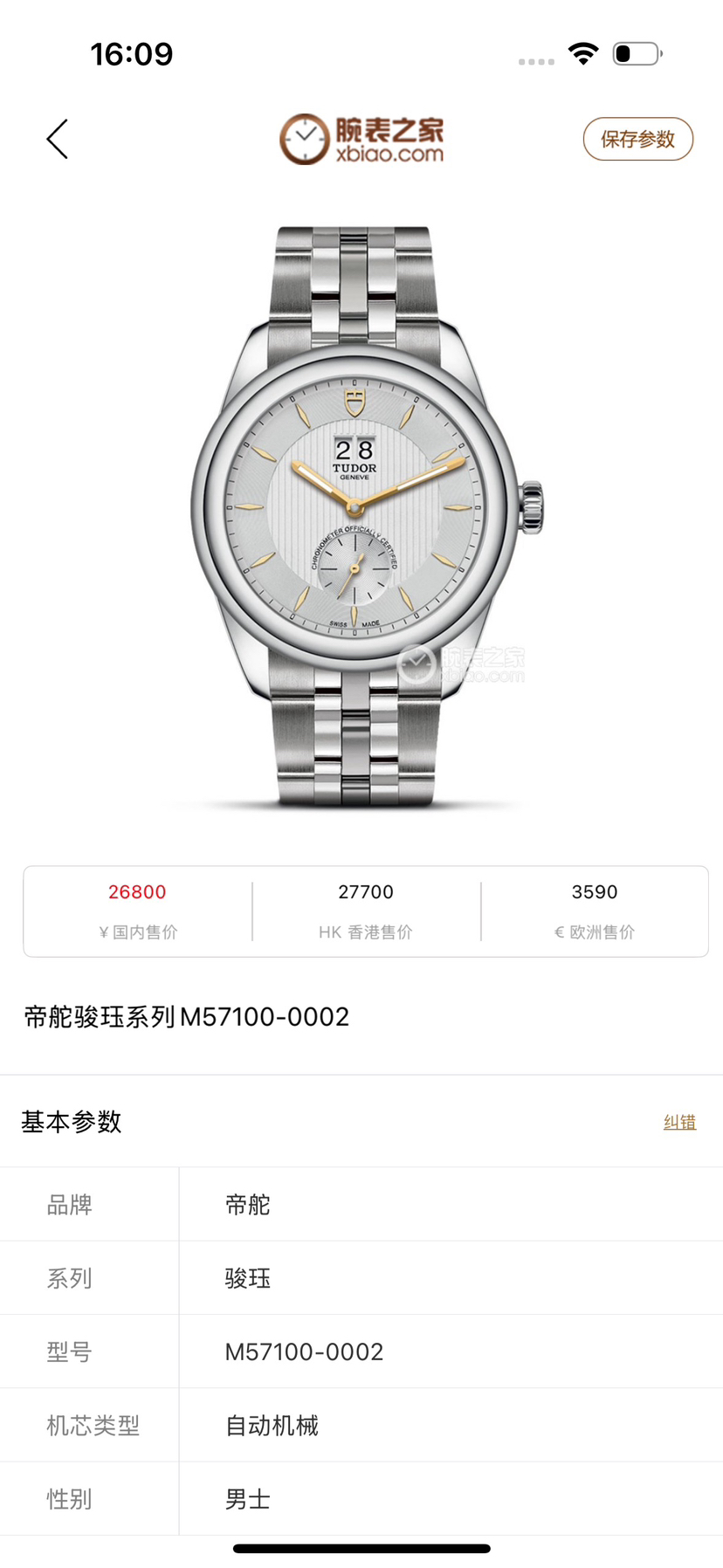Open the Tudor watch product image
723x1568 pixels.
click(361, 515)
